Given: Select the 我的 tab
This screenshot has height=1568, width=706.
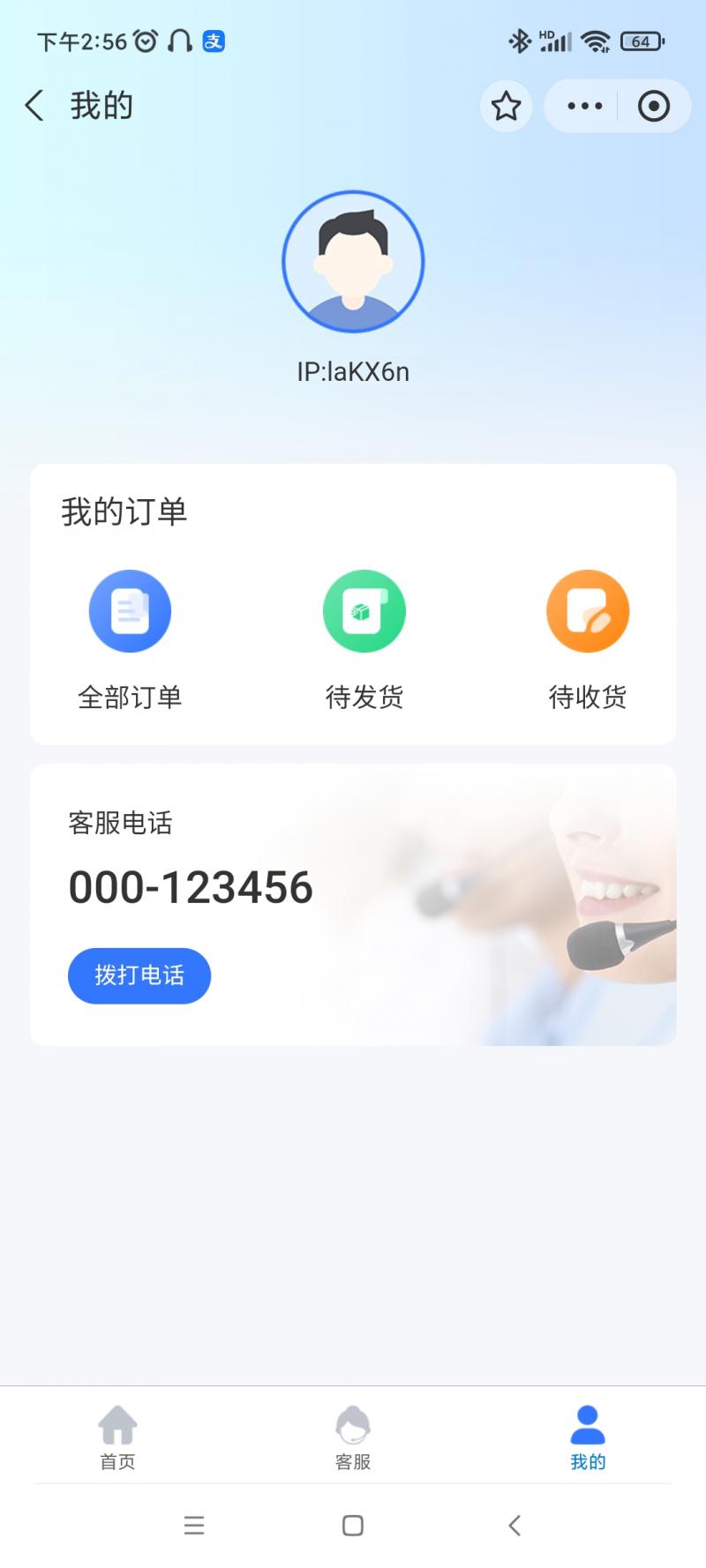Looking at the screenshot, I should (x=588, y=1437).
